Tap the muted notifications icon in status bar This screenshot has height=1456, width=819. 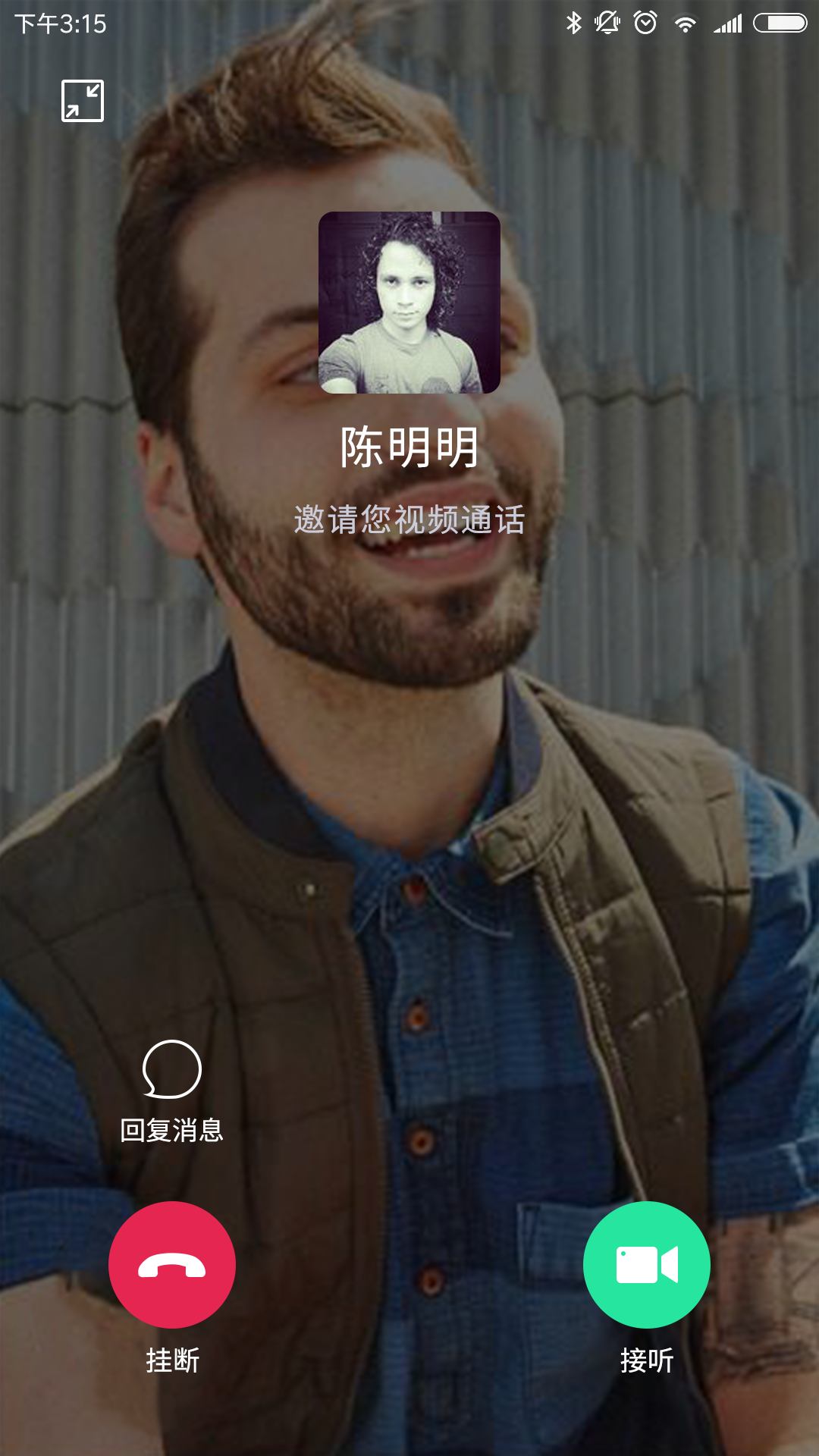tap(607, 23)
